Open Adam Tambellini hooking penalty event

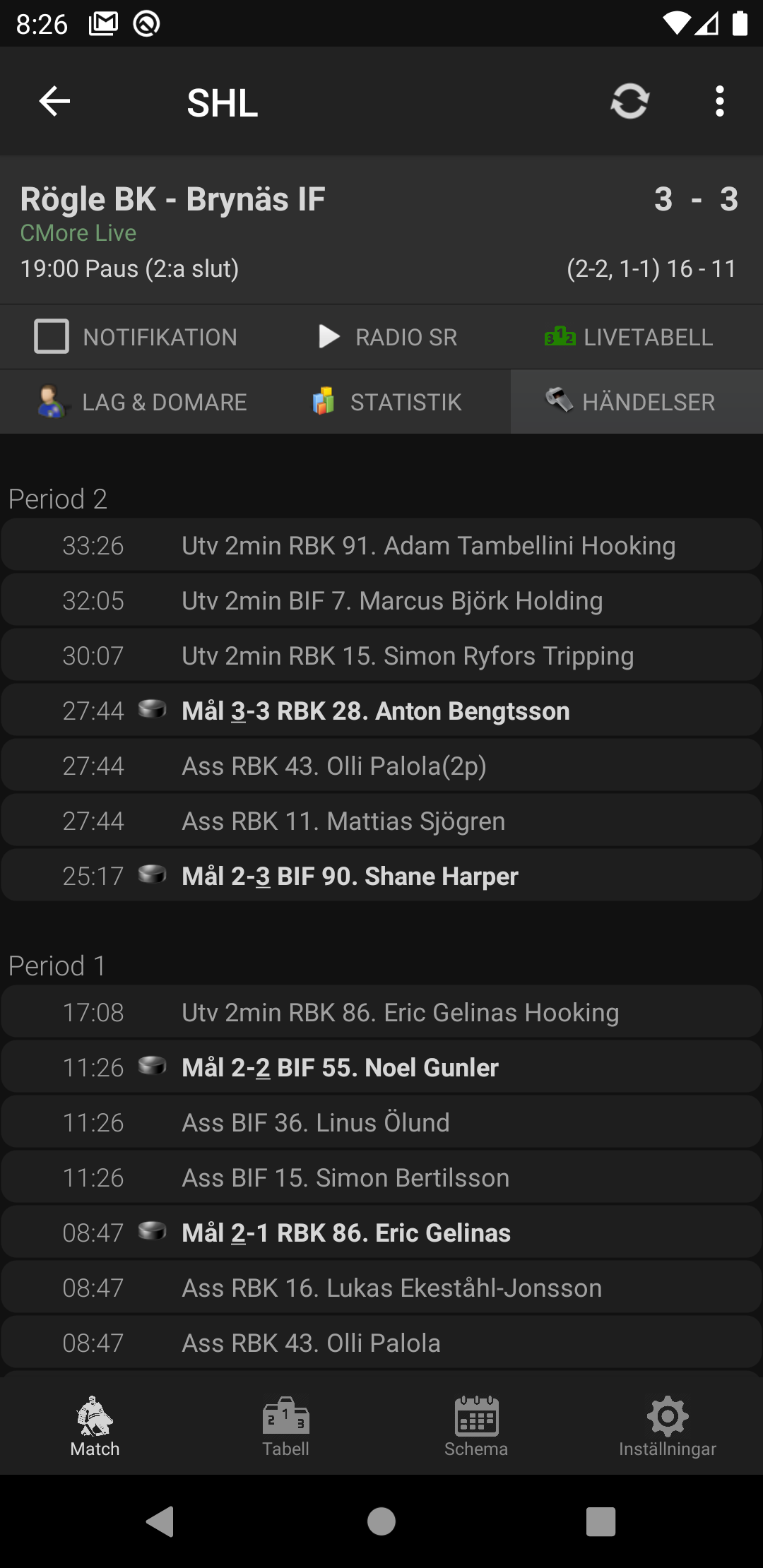pyautogui.click(x=381, y=545)
